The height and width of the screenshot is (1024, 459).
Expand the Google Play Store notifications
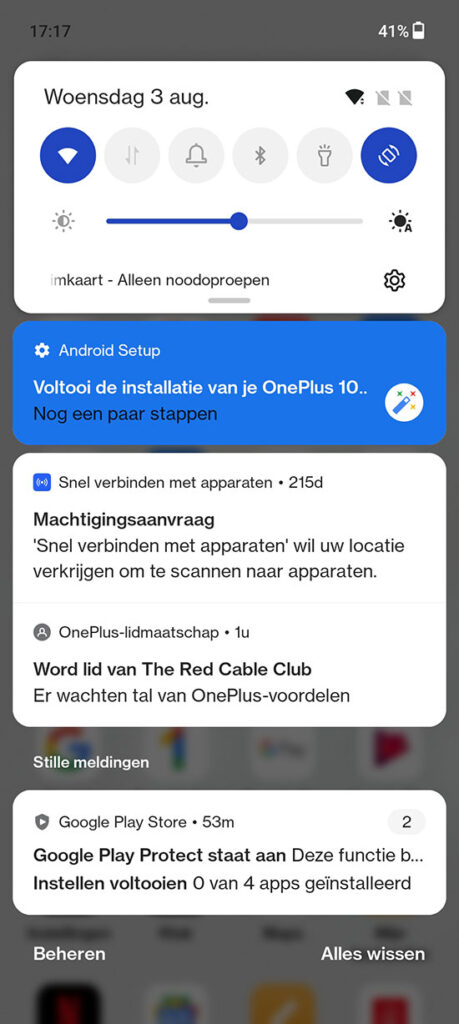point(407,822)
